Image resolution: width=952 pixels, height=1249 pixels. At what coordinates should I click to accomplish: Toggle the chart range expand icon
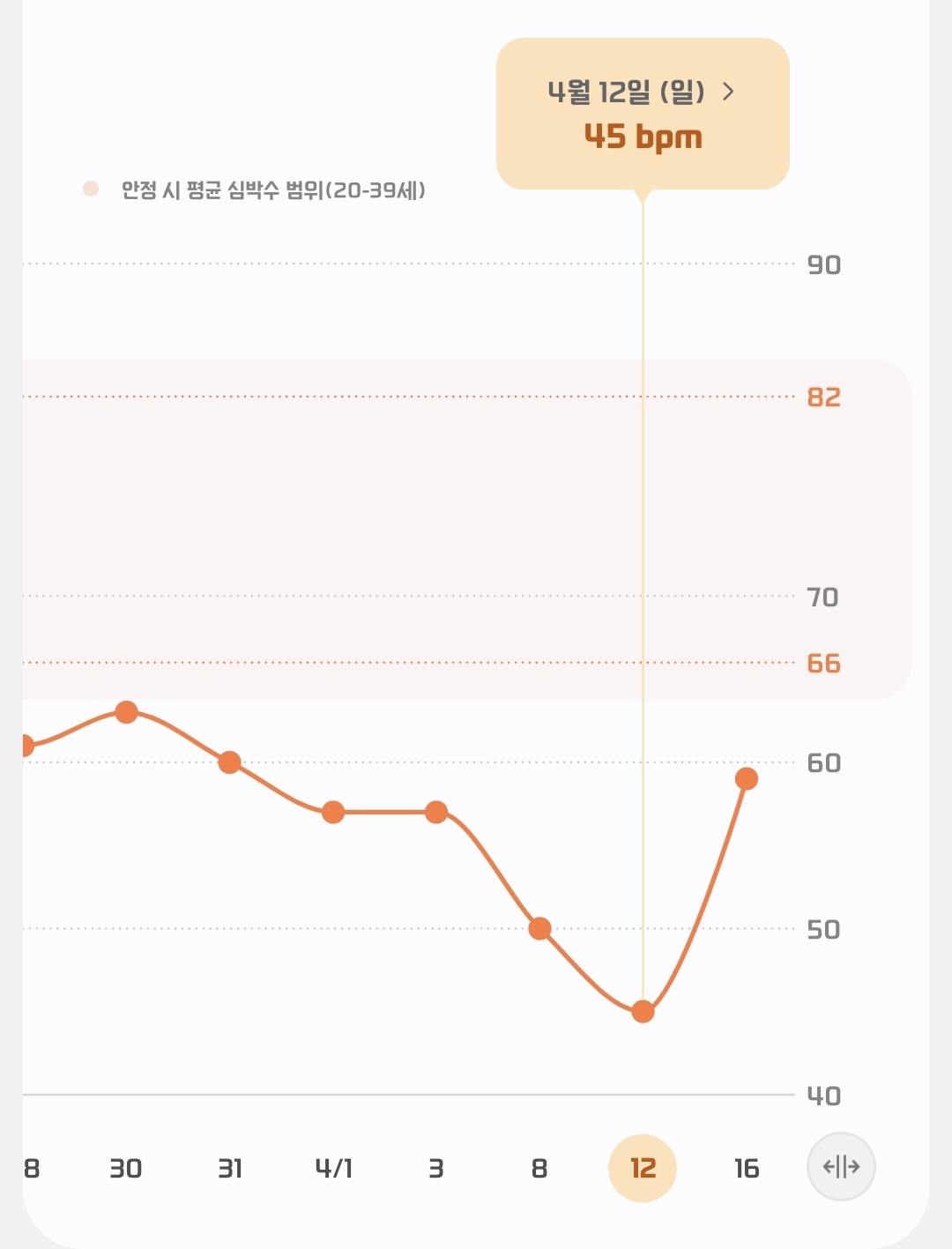pyautogui.click(x=841, y=1167)
